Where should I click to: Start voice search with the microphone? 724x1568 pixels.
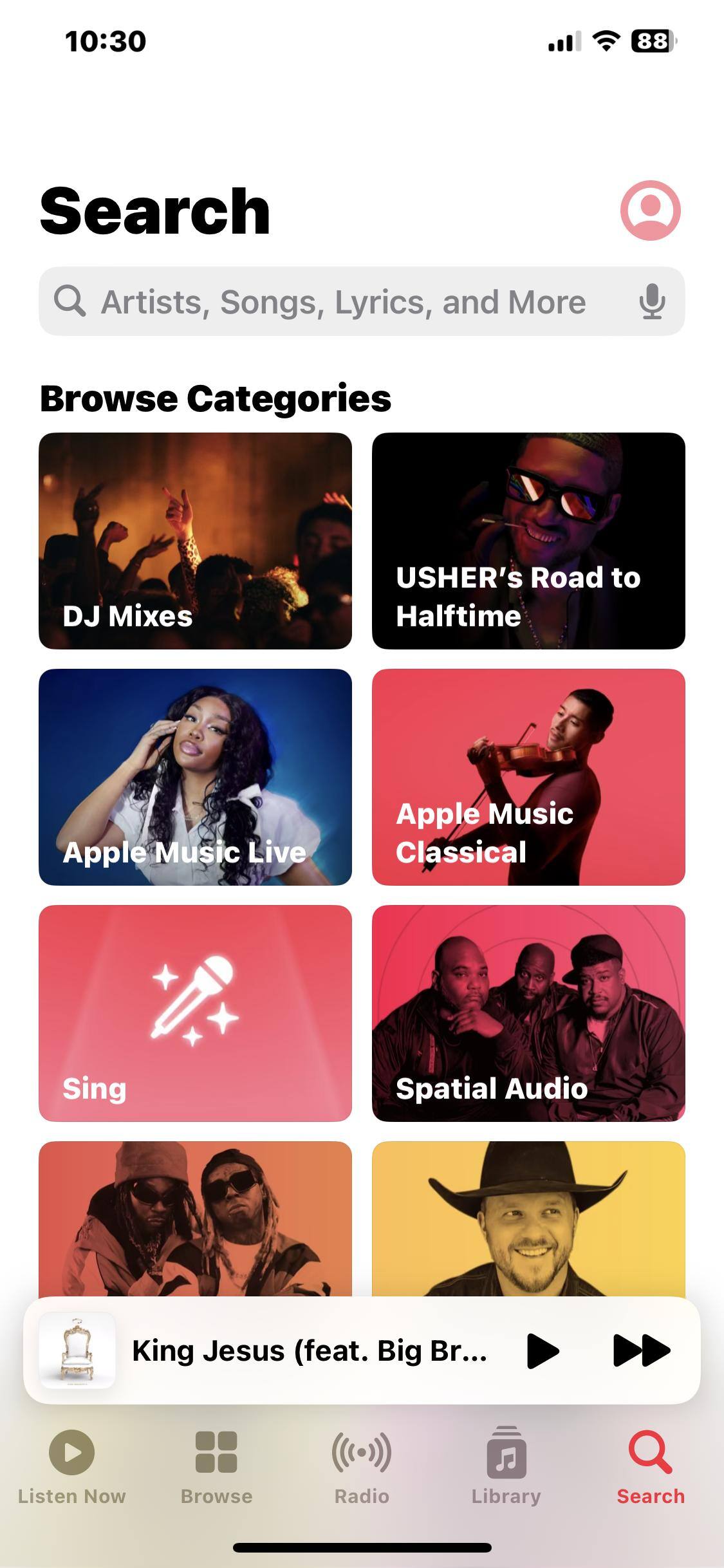point(652,301)
